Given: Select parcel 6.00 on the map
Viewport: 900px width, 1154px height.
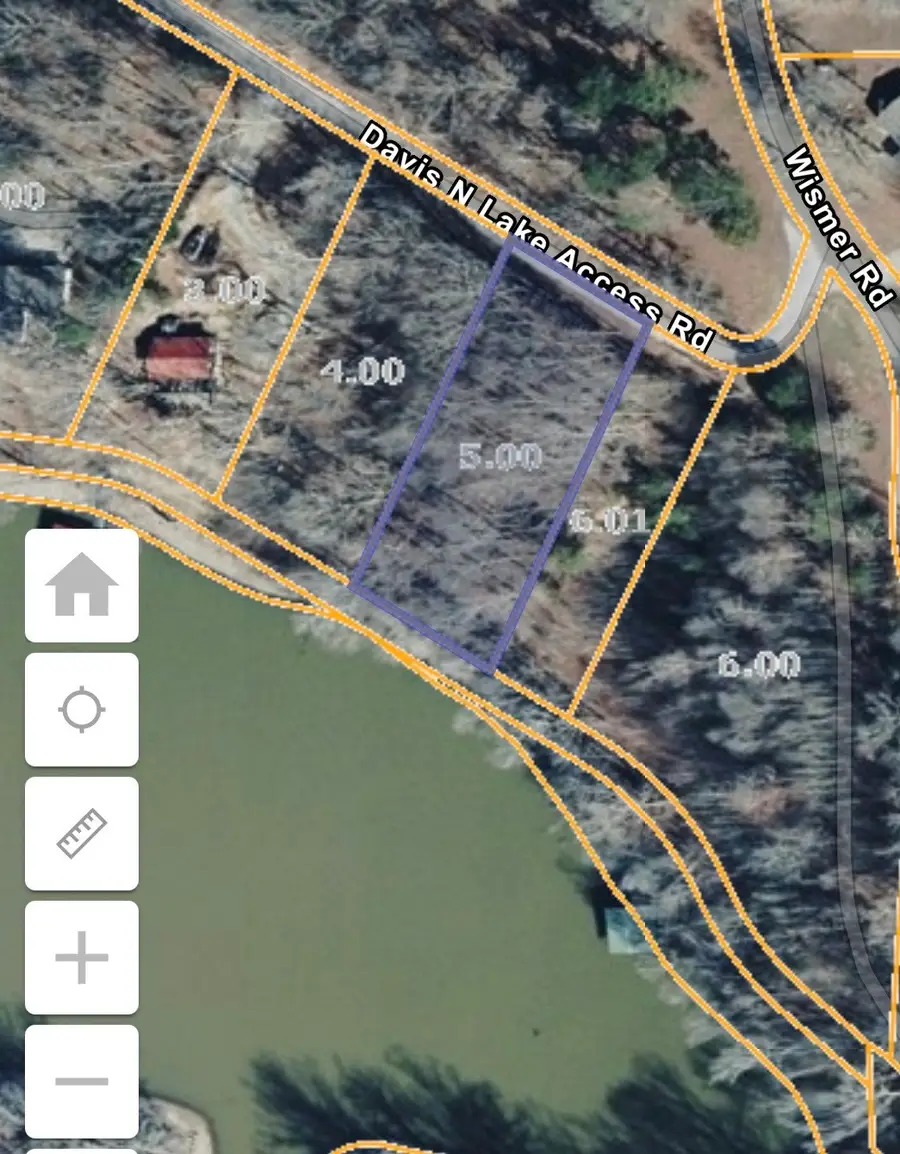Looking at the screenshot, I should (760, 662).
